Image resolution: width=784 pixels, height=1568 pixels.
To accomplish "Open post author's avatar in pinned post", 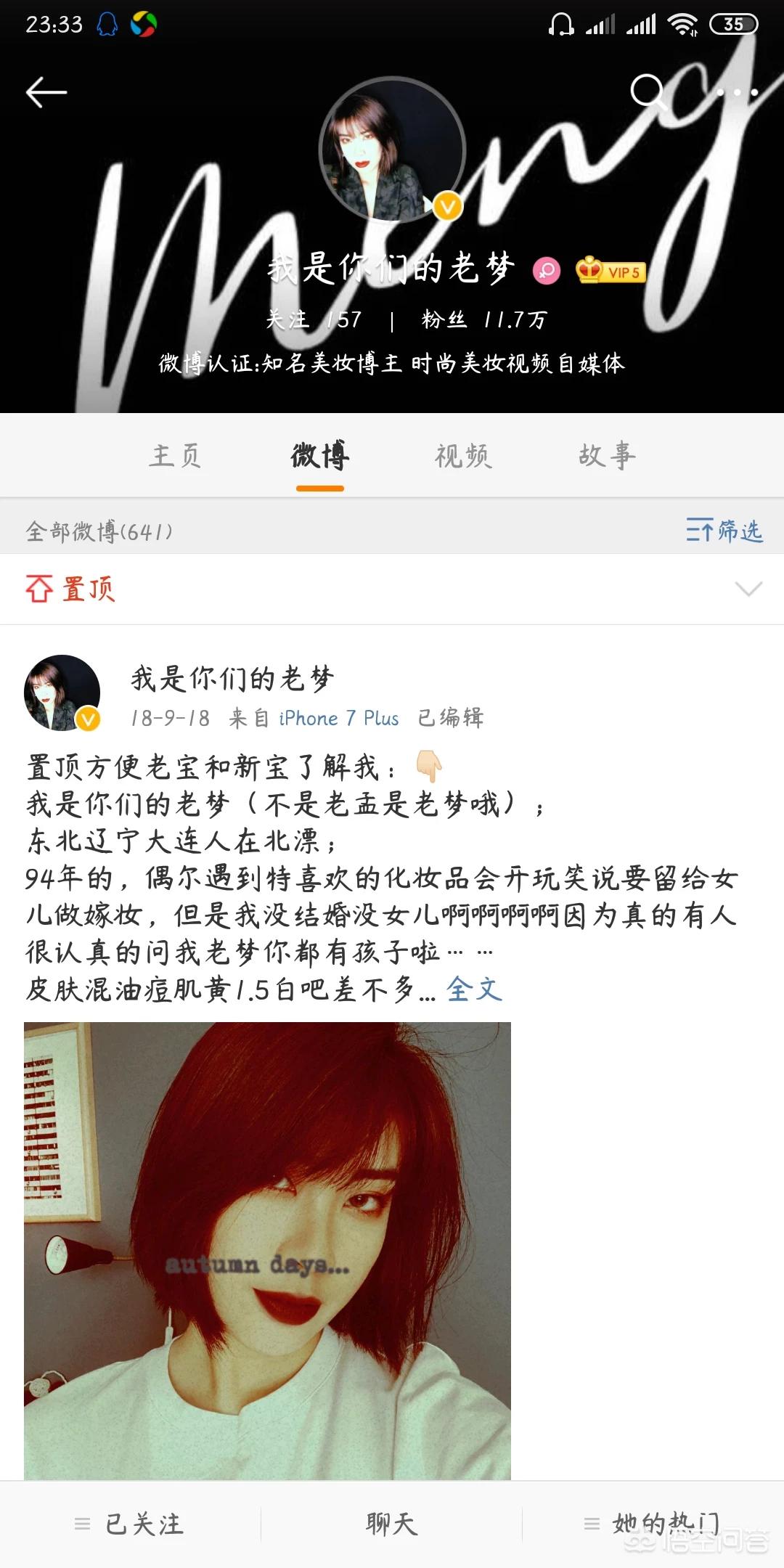I will pyautogui.click(x=62, y=693).
